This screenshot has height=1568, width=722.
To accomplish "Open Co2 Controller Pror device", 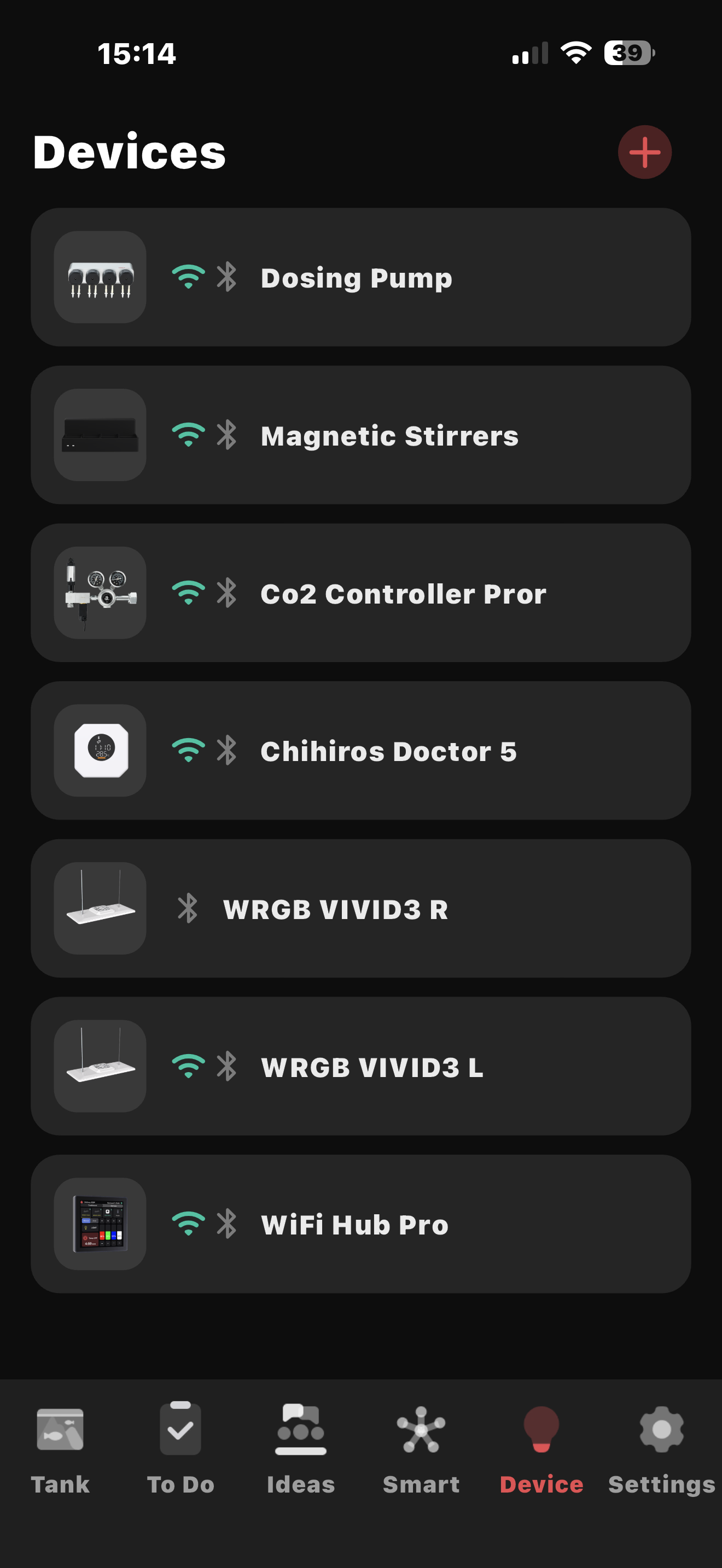I will tap(360, 593).
